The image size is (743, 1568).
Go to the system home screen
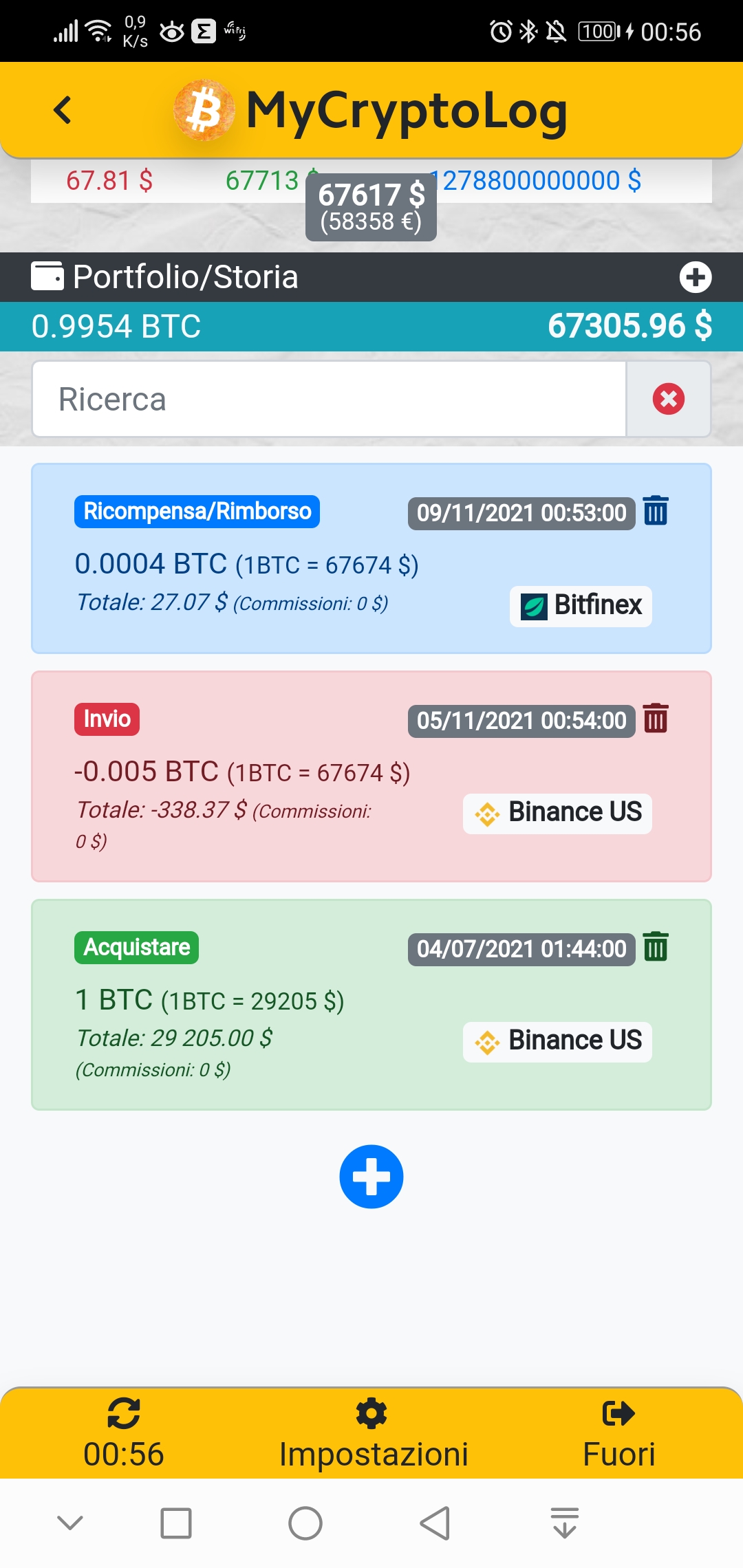pyautogui.click(x=305, y=1523)
